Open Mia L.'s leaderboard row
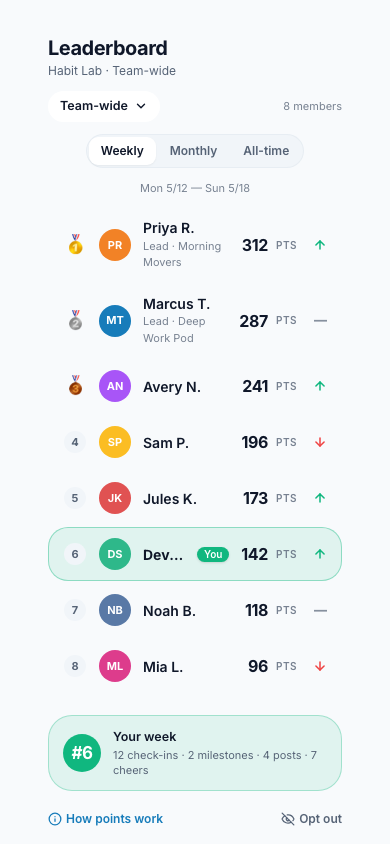This screenshot has width=390, height=844. click(195, 666)
